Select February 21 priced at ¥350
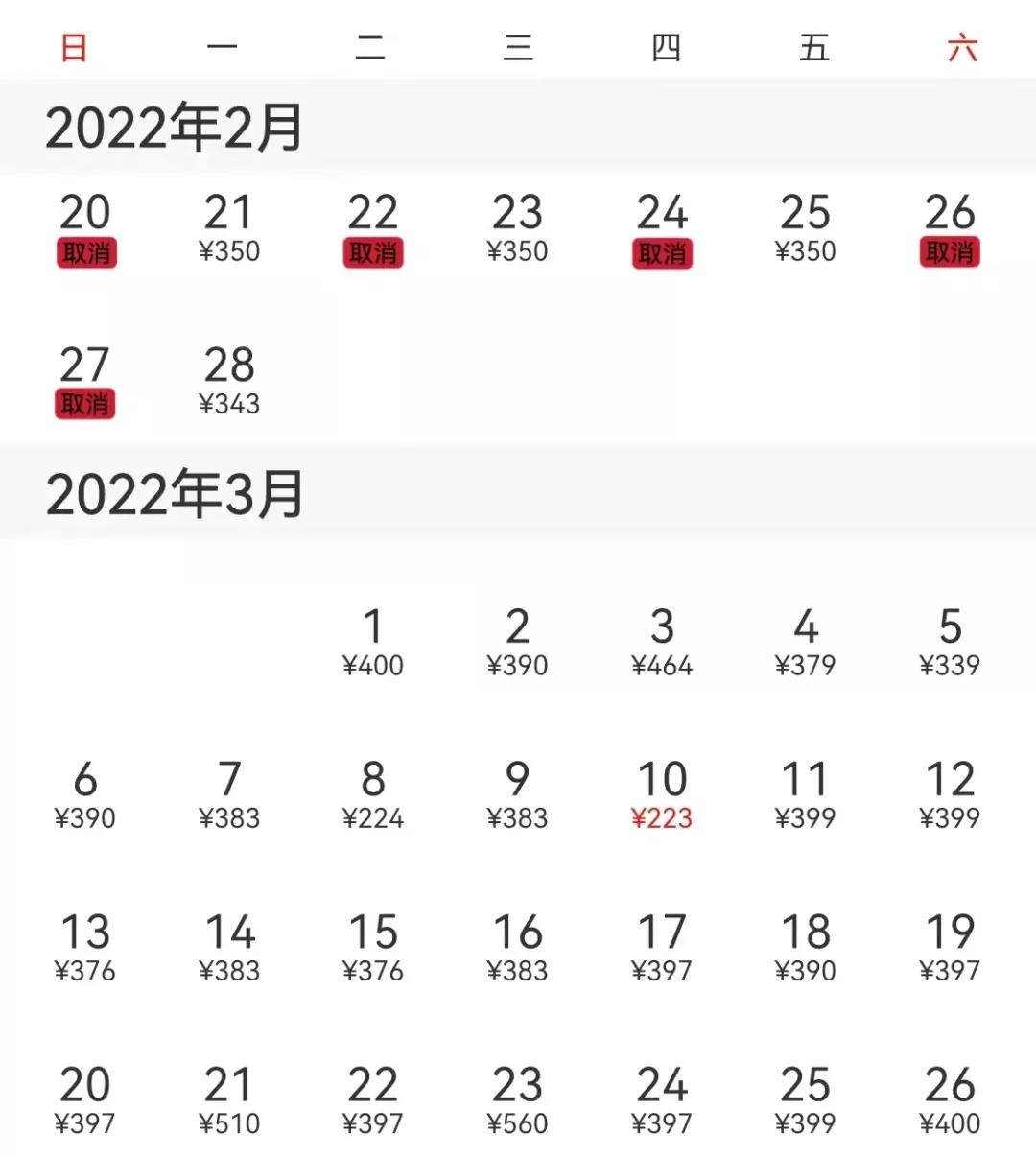Viewport: 1036px width, 1157px height. click(228, 228)
